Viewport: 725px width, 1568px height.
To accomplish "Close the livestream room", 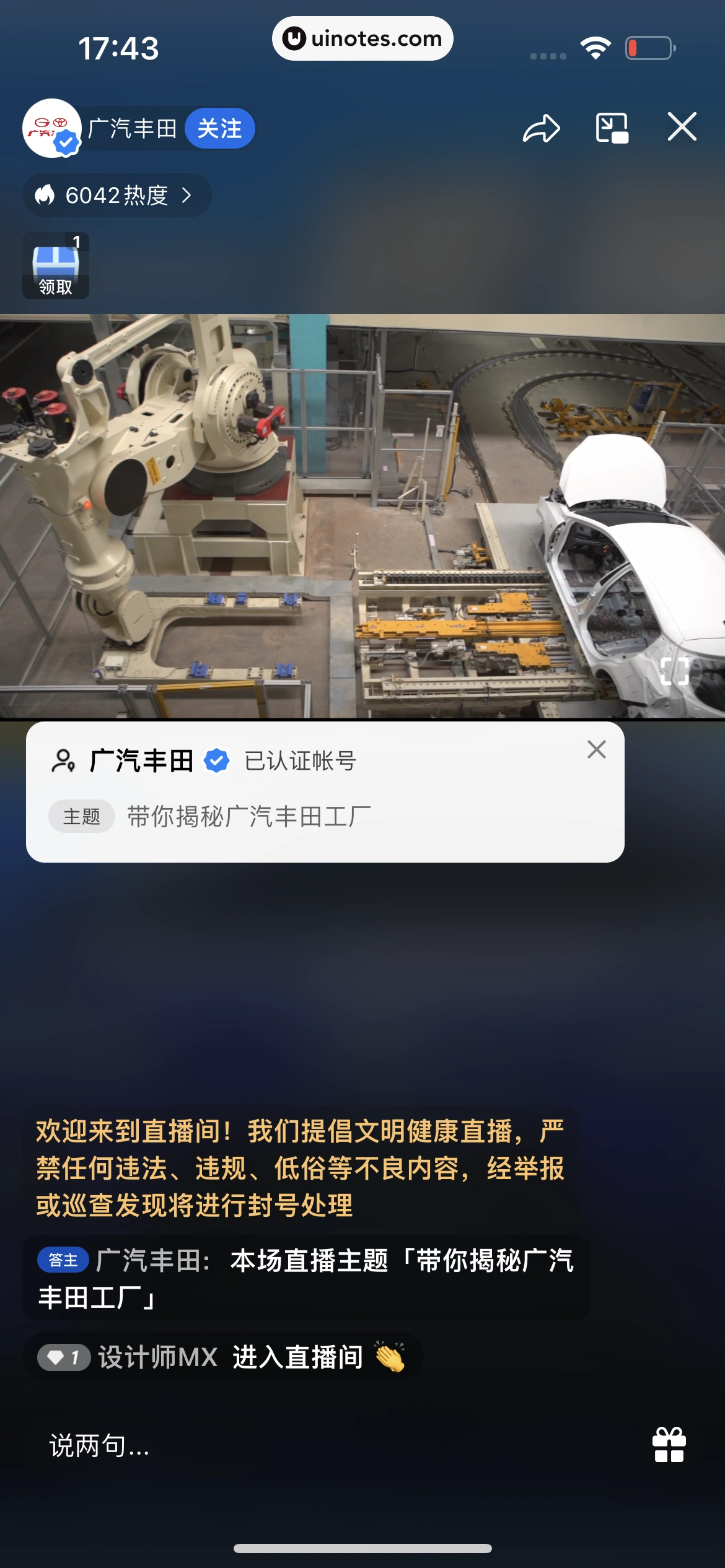I will coord(682,127).
